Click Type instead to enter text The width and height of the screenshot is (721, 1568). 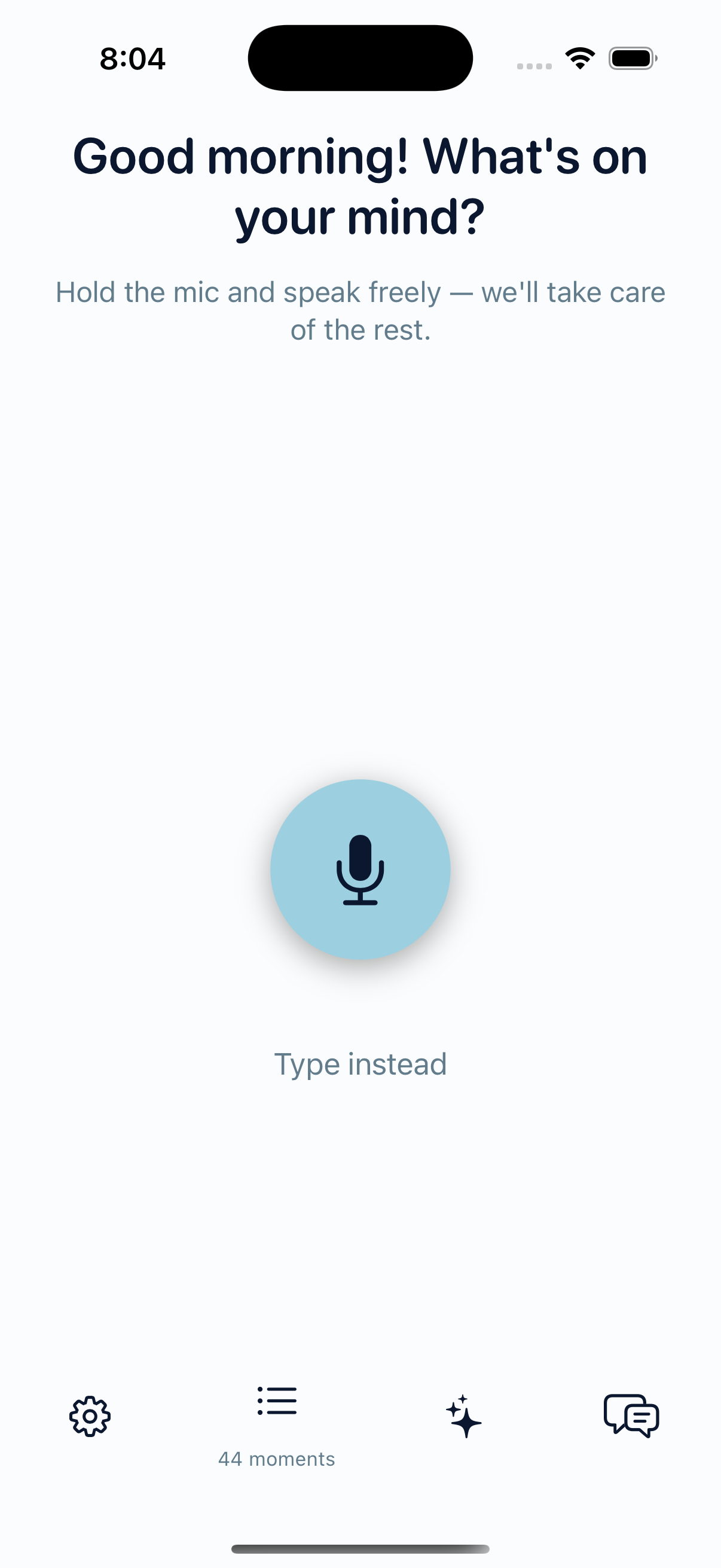tap(361, 1064)
